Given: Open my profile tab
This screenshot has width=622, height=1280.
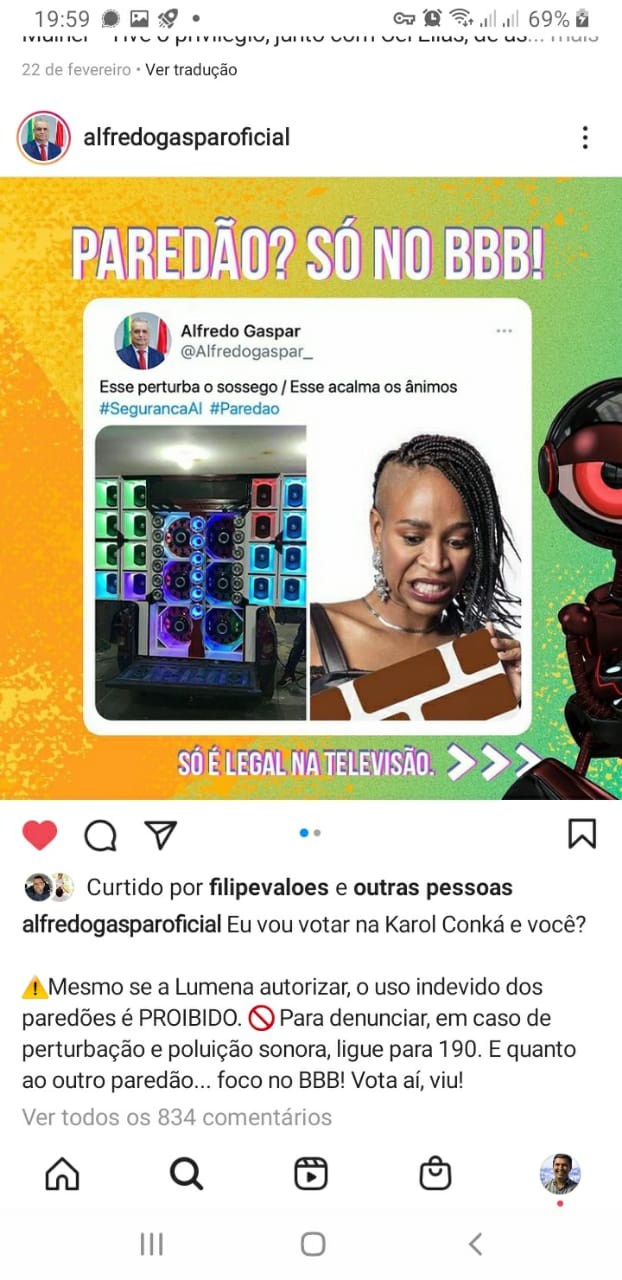Looking at the screenshot, I should pos(560,1174).
